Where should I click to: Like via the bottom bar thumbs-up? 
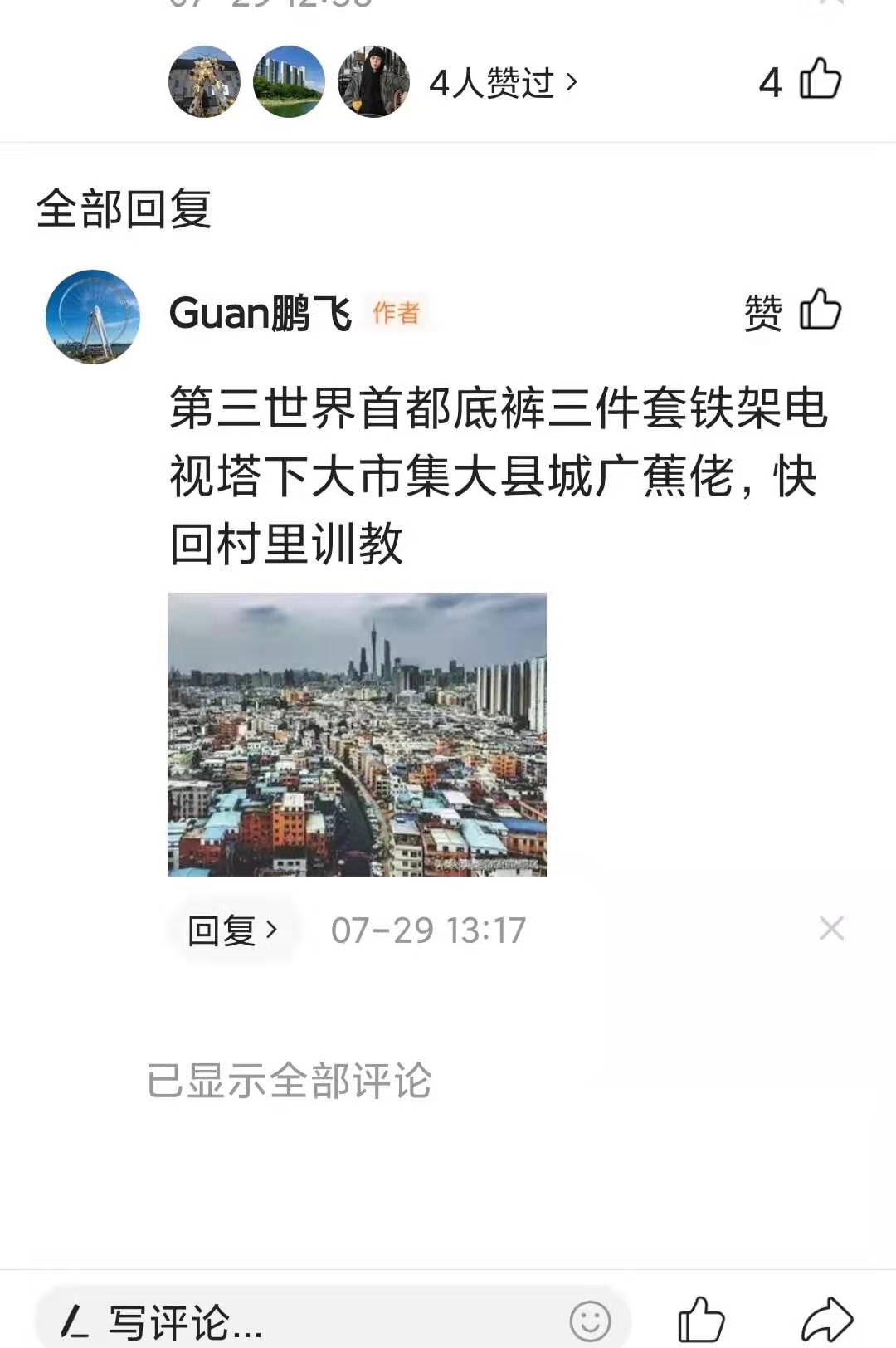click(x=701, y=1320)
